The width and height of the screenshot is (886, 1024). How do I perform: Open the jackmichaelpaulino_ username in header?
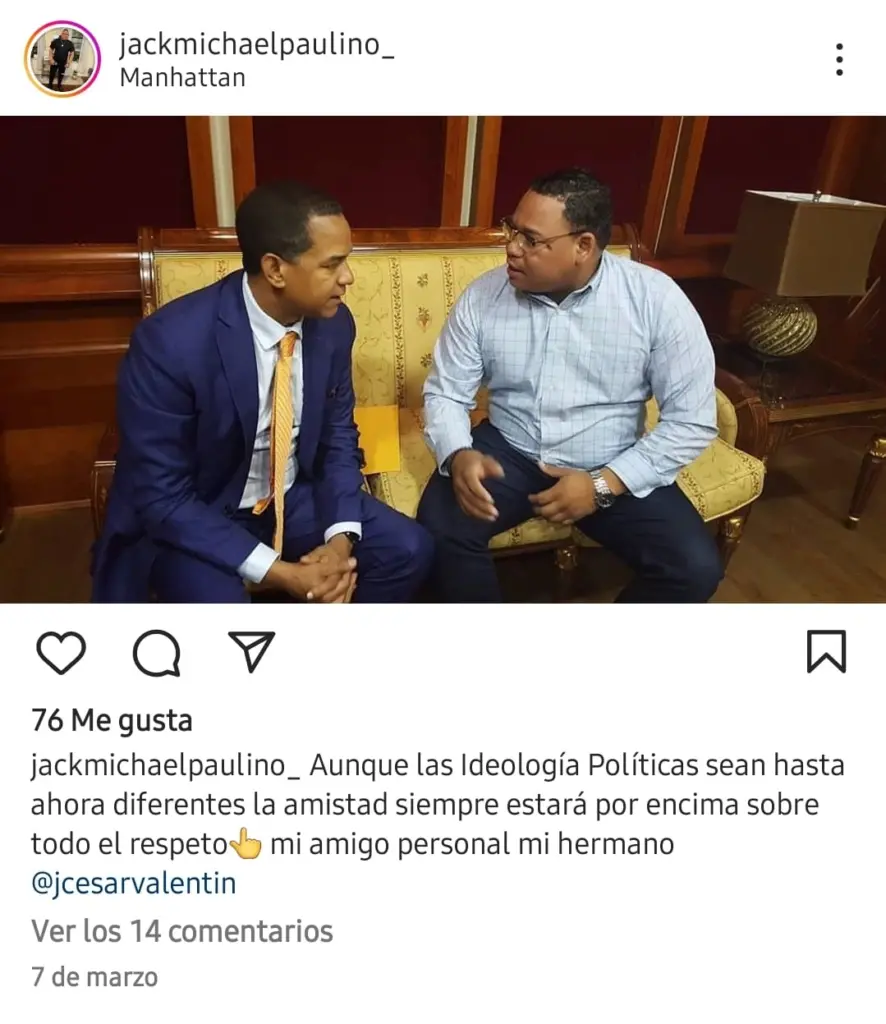pyautogui.click(x=256, y=44)
